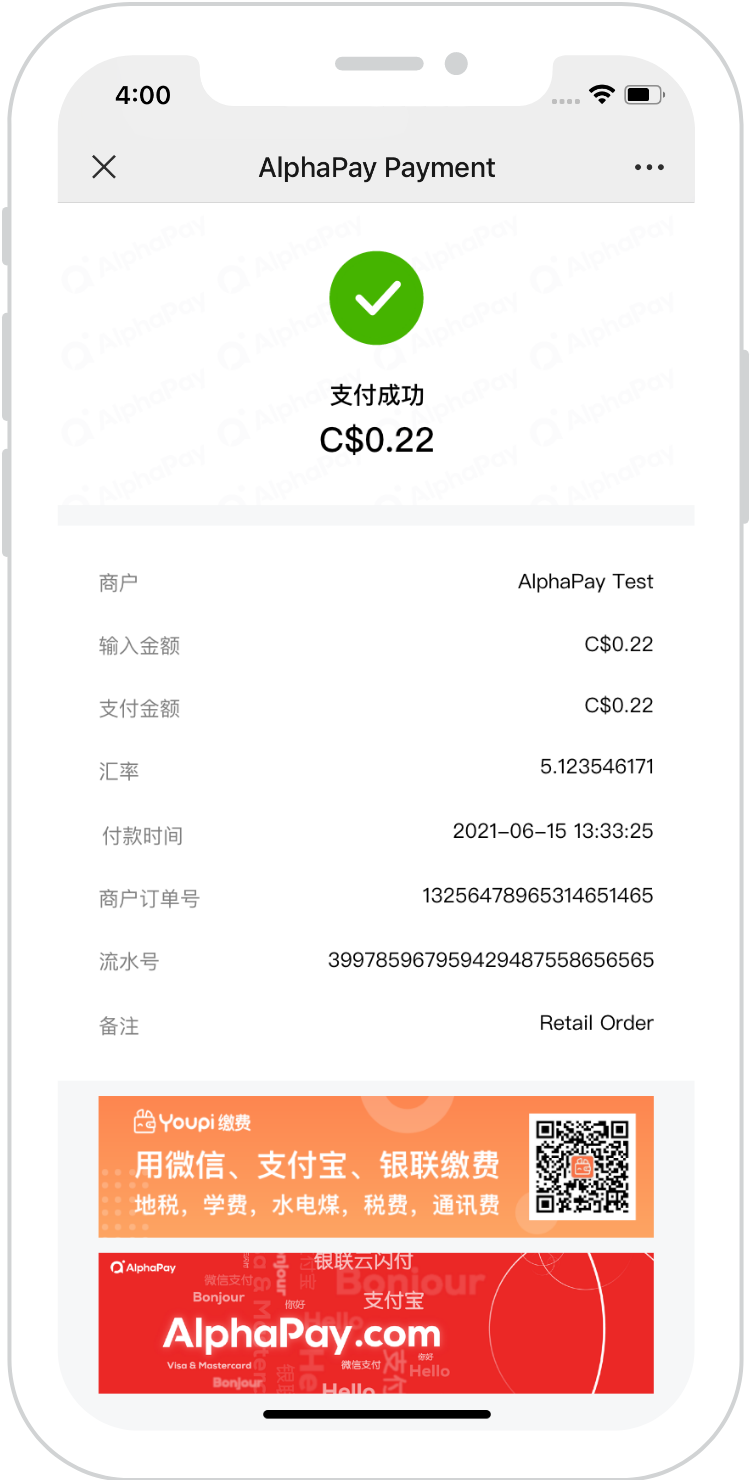750x1480 pixels.
Task: Tap the home indicator bar at the bottom
Action: coord(376,1414)
